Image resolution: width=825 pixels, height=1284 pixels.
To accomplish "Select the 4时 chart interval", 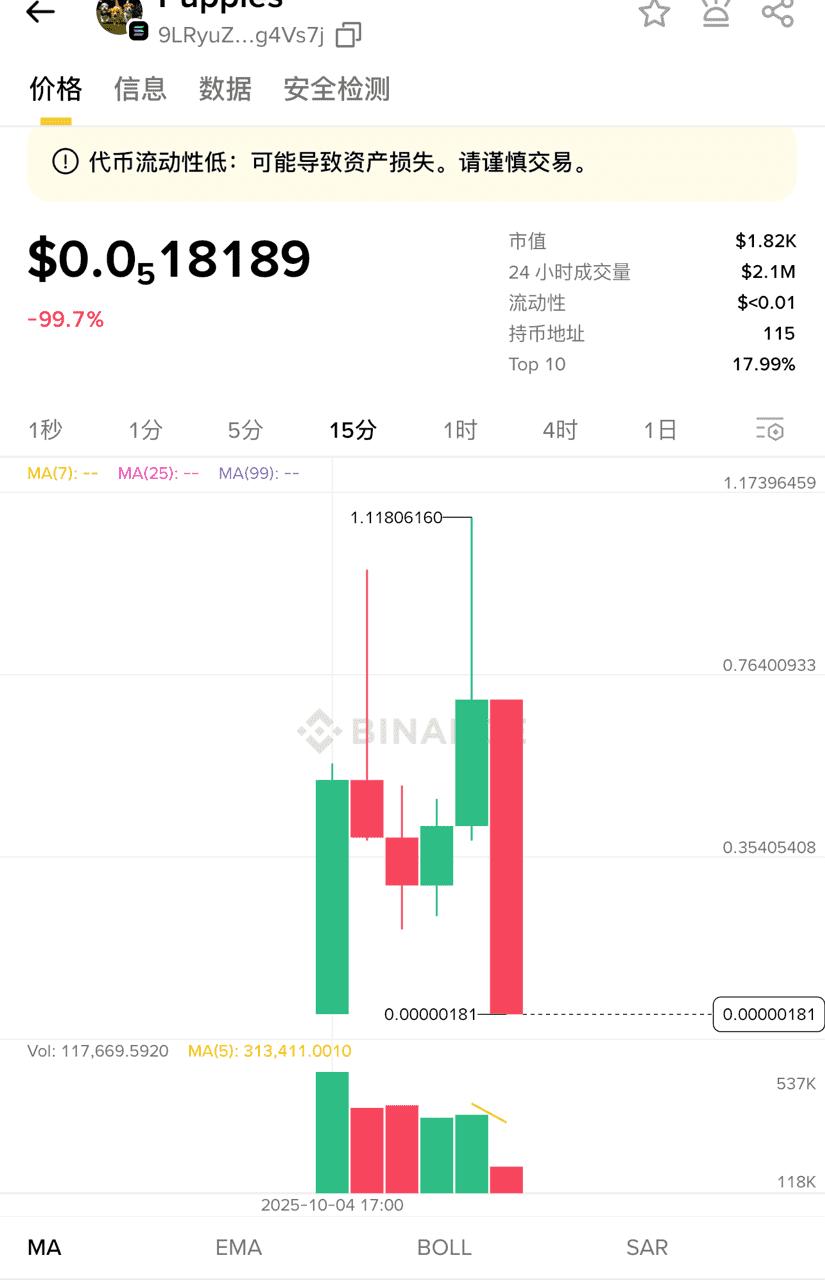I will tap(560, 430).
